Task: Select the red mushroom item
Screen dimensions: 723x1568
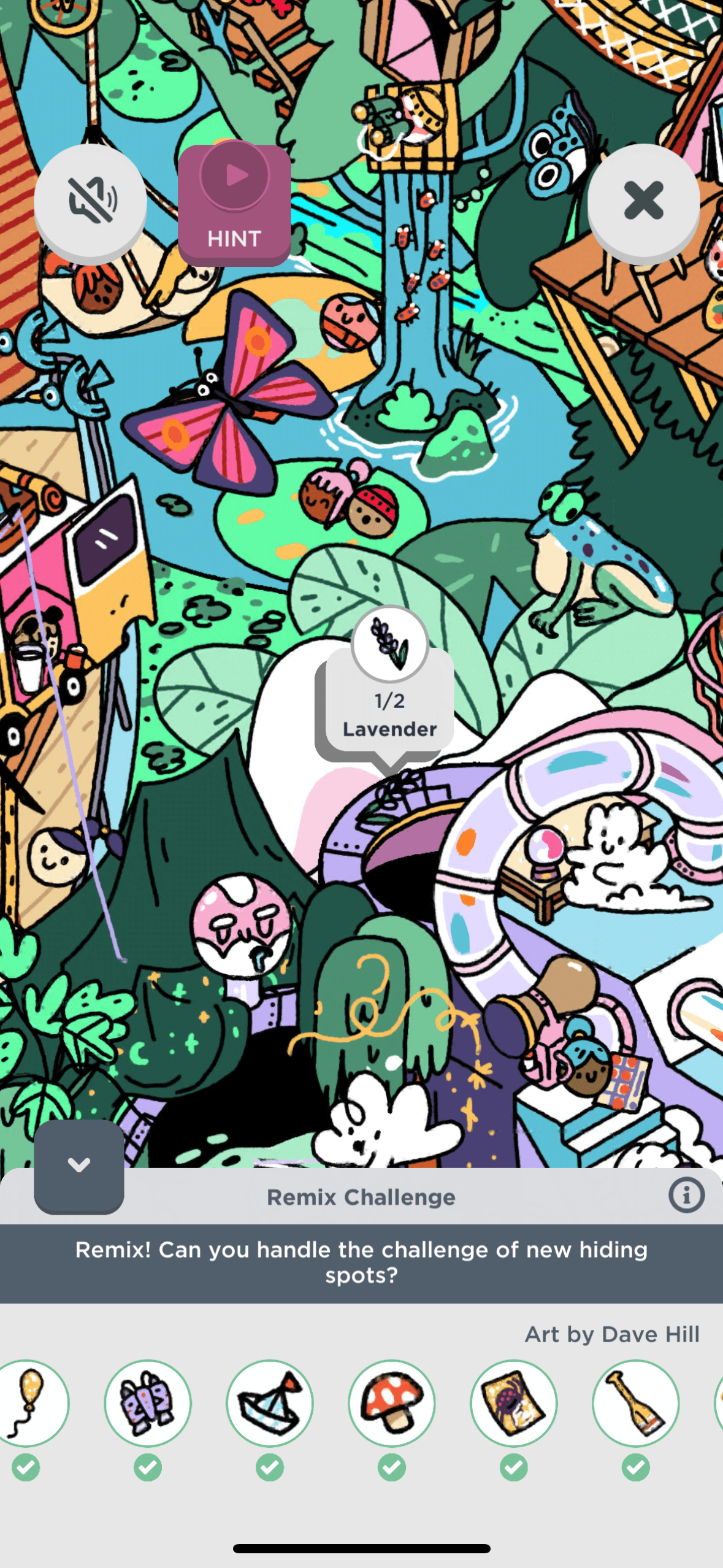Action: 392,1403
